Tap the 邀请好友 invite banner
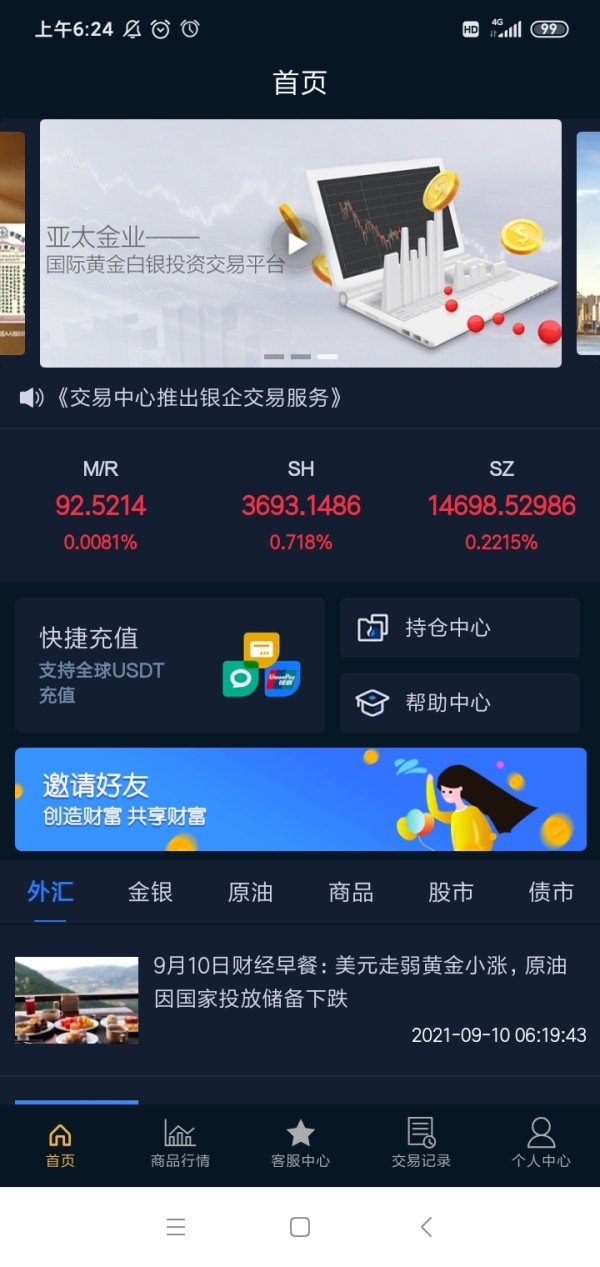This screenshot has width=600, height=1267. (300, 799)
